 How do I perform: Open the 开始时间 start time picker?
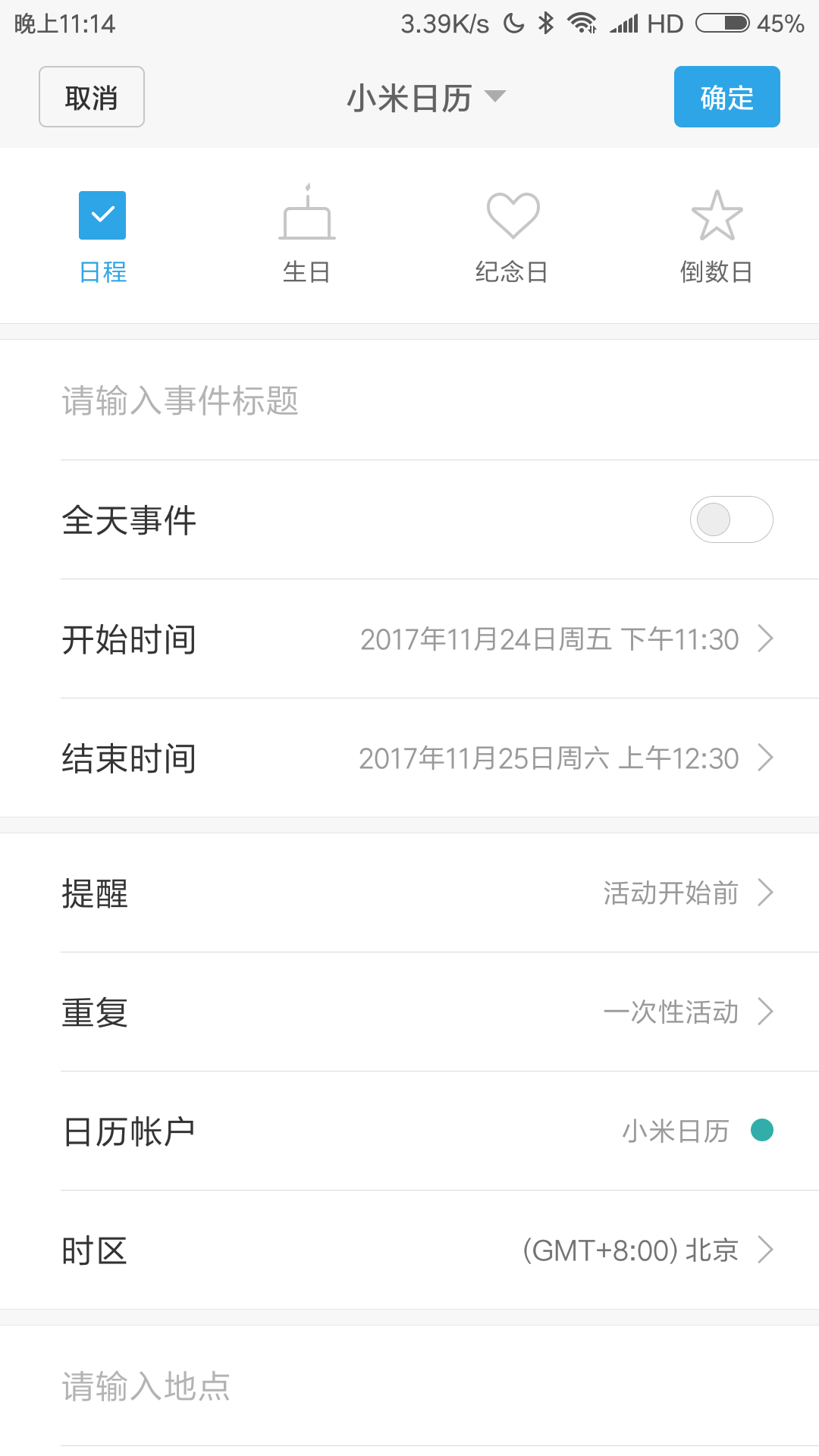click(409, 639)
